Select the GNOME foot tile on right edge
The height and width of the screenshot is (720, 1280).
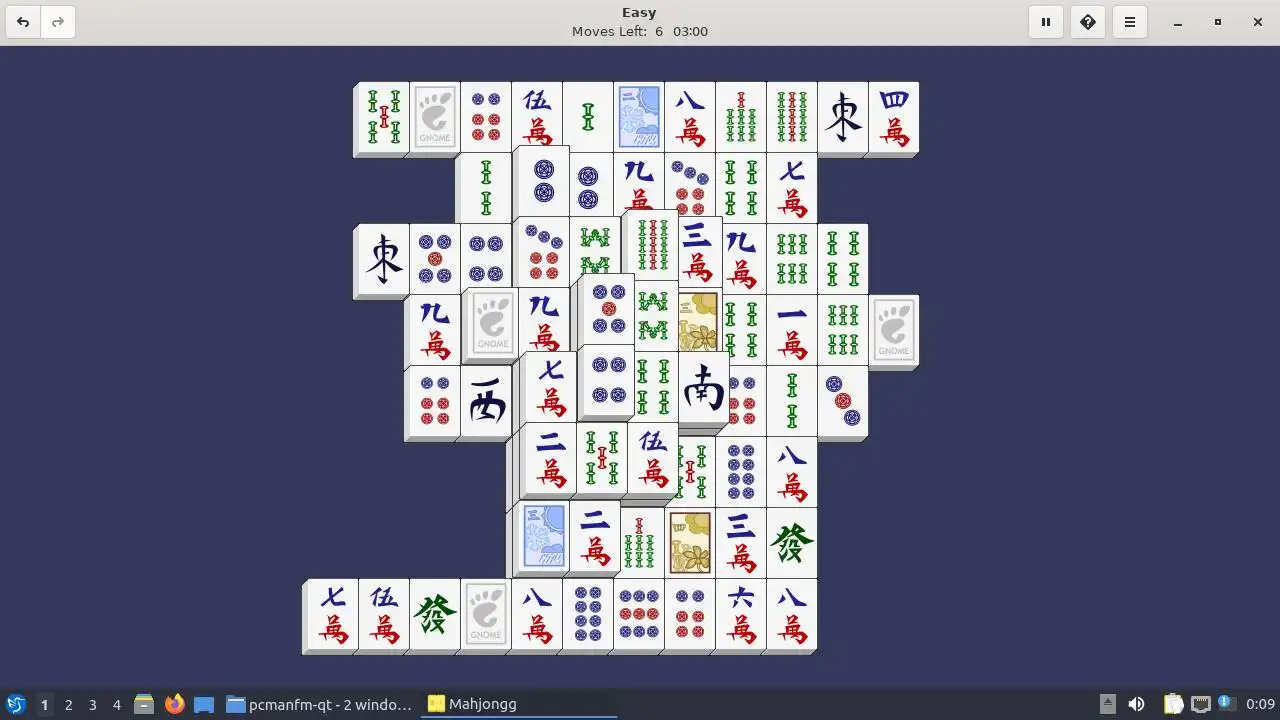pyautogui.click(x=894, y=331)
